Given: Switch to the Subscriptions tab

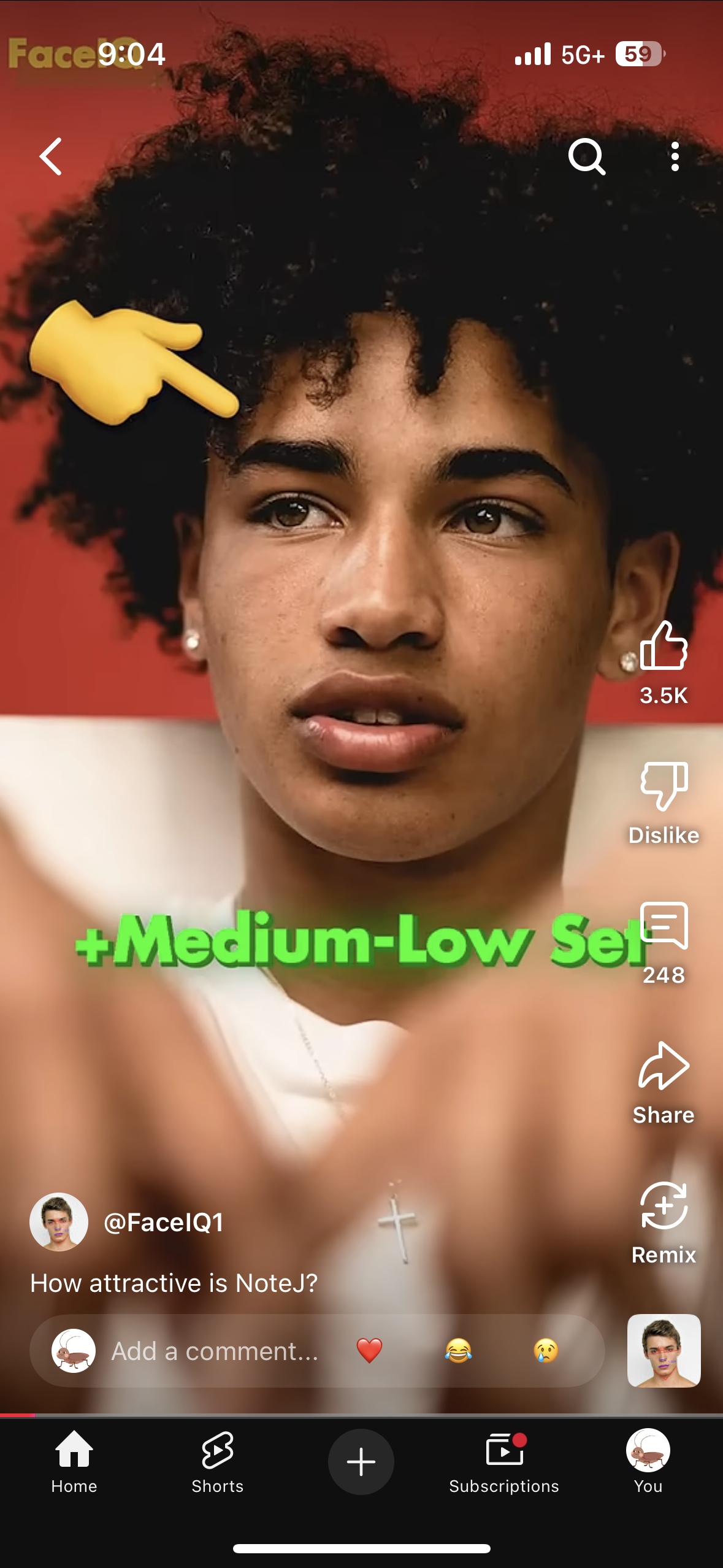Looking at the screenshot, I should pos(504,1461).
